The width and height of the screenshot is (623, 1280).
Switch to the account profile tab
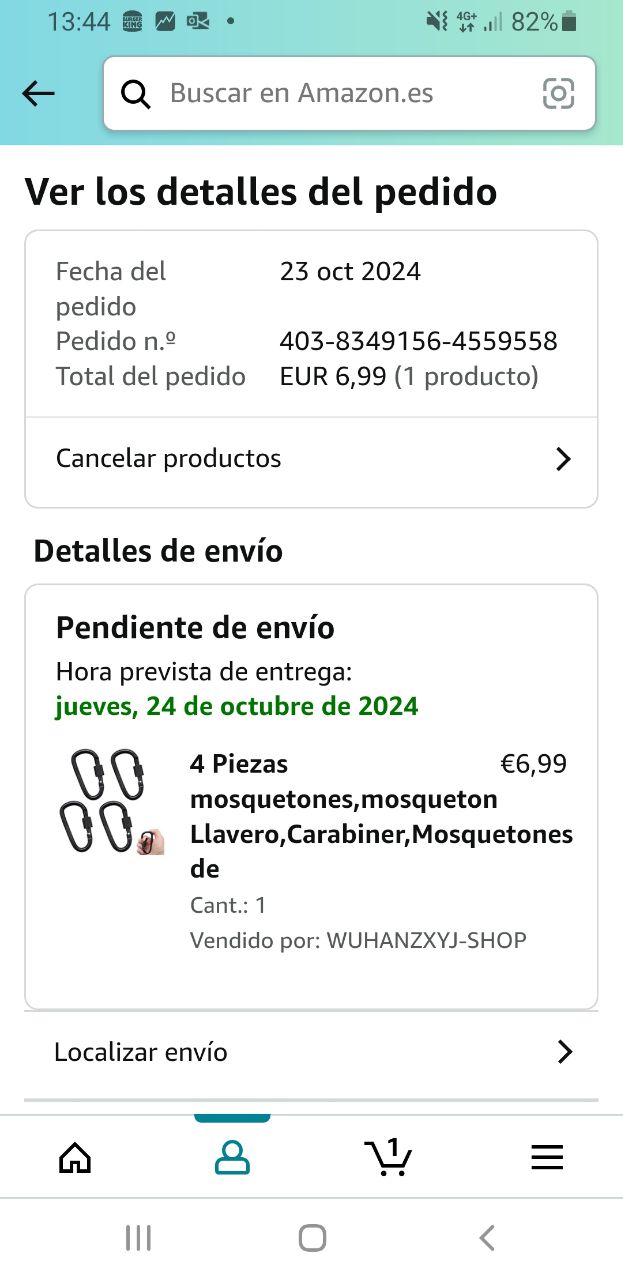(x=232, y=1157)
